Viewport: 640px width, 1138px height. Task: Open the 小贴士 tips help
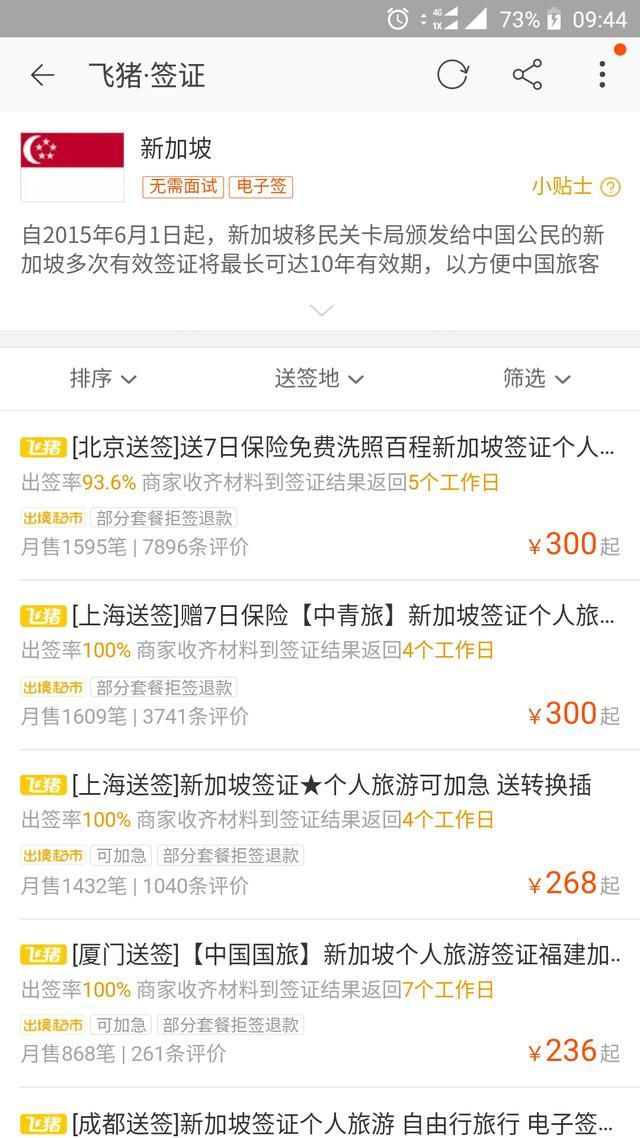click(576, 187)
